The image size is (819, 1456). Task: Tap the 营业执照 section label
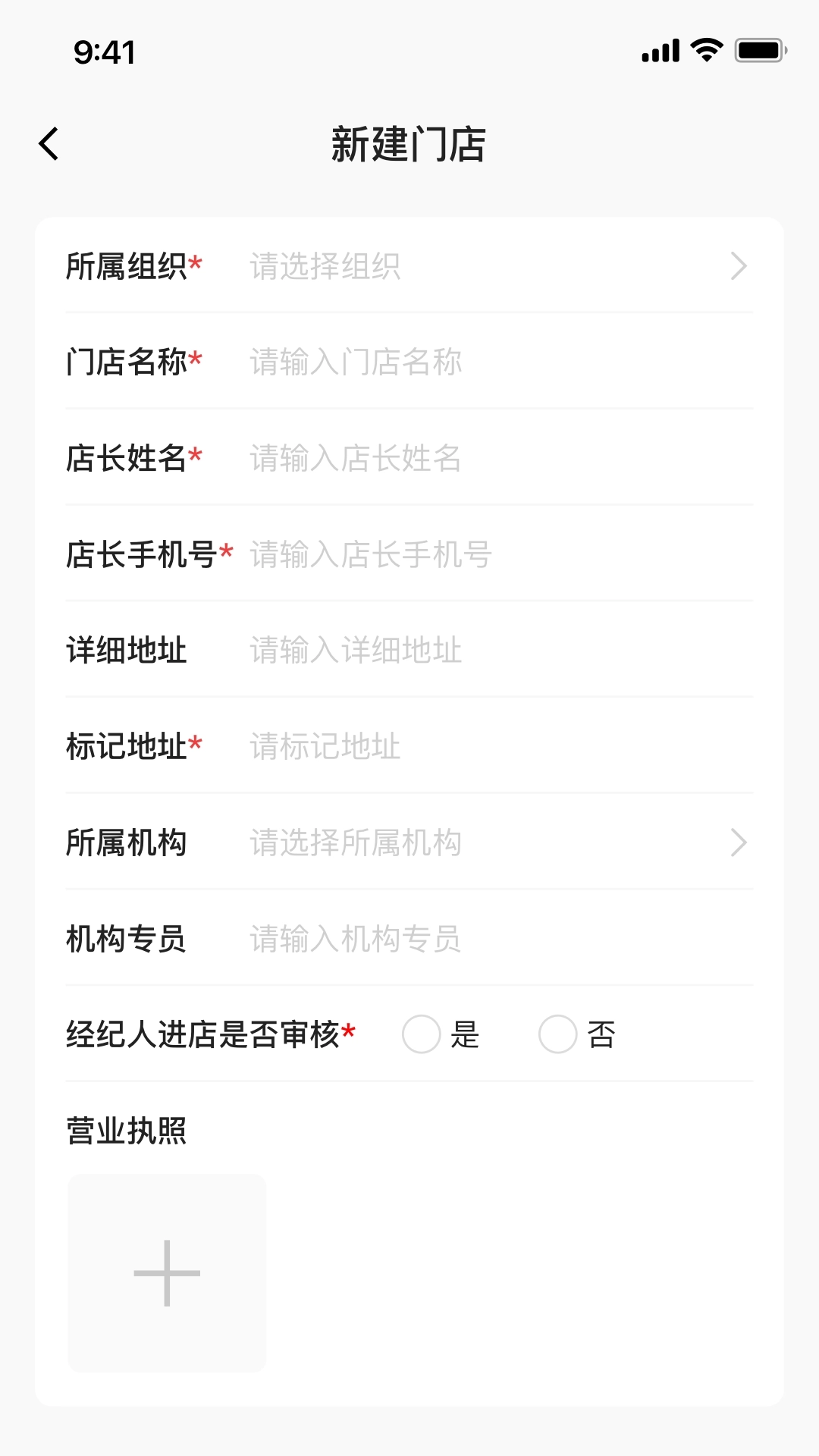point(127,1131)
